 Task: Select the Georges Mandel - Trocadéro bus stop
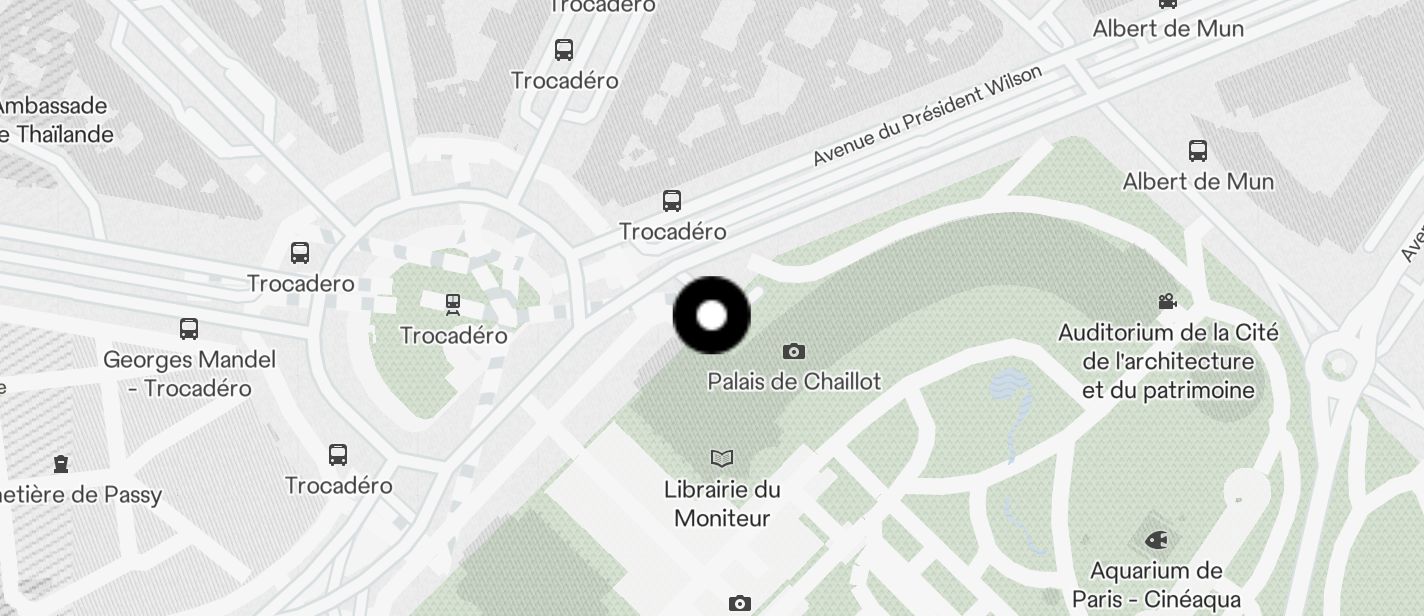pyautogui.click(x=189, y=329)
